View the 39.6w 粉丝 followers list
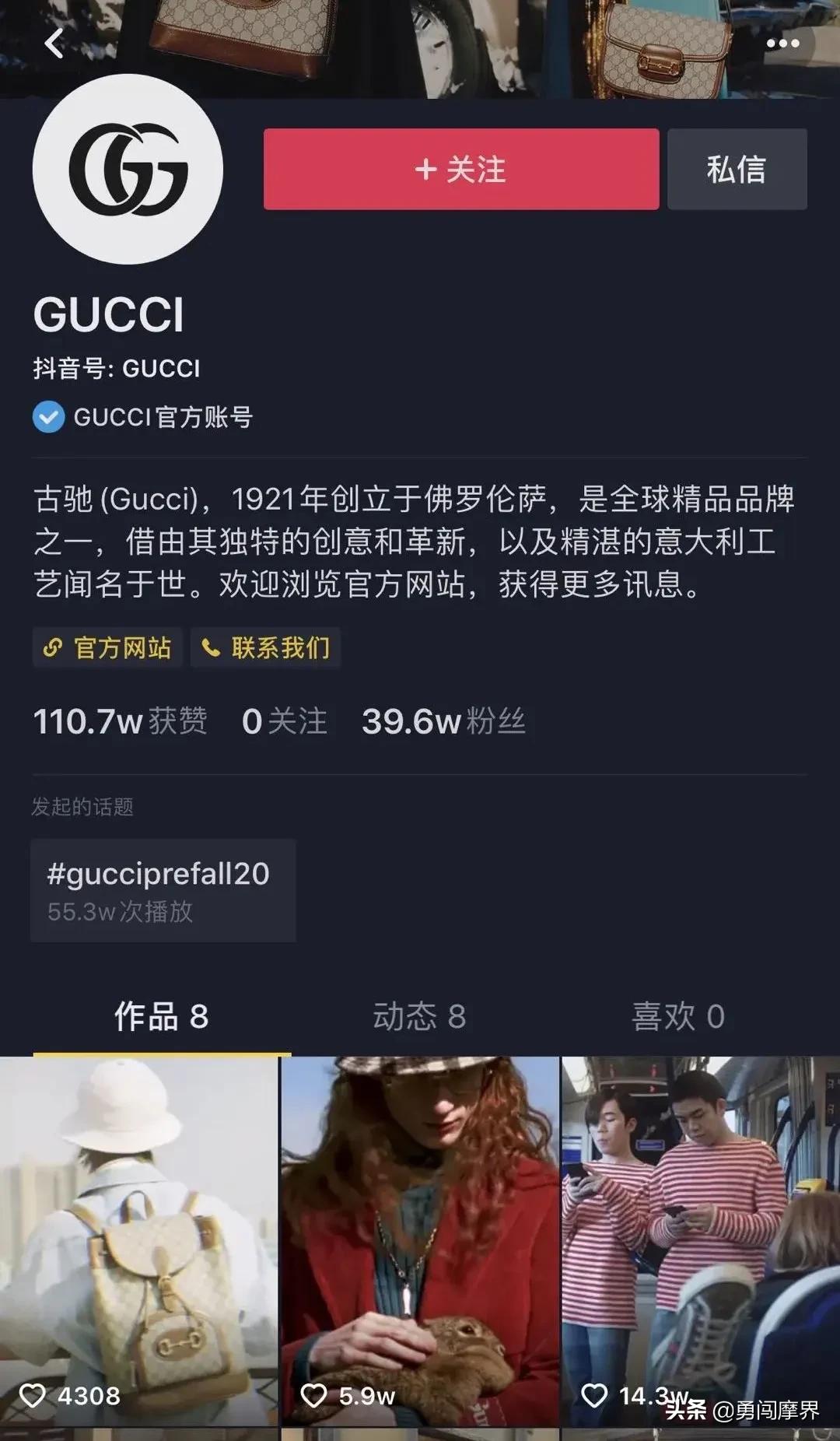The width and height of the screenshot is (840, 1441). coord(443,721)
